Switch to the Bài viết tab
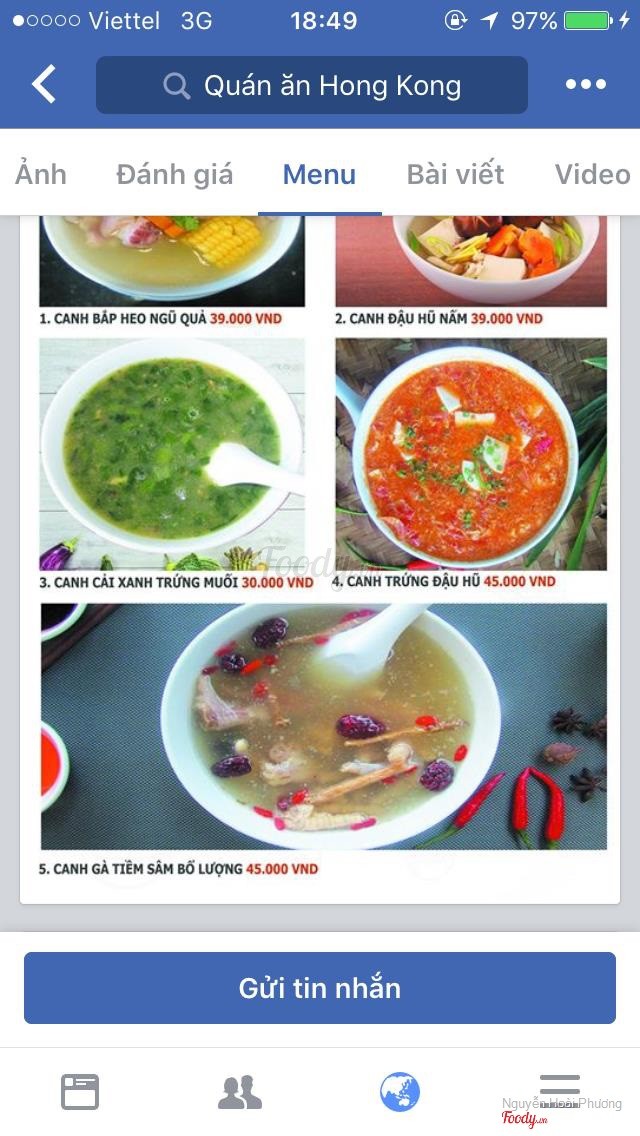The height and width of the screenshot is (1136, 640). pos(455,174)
